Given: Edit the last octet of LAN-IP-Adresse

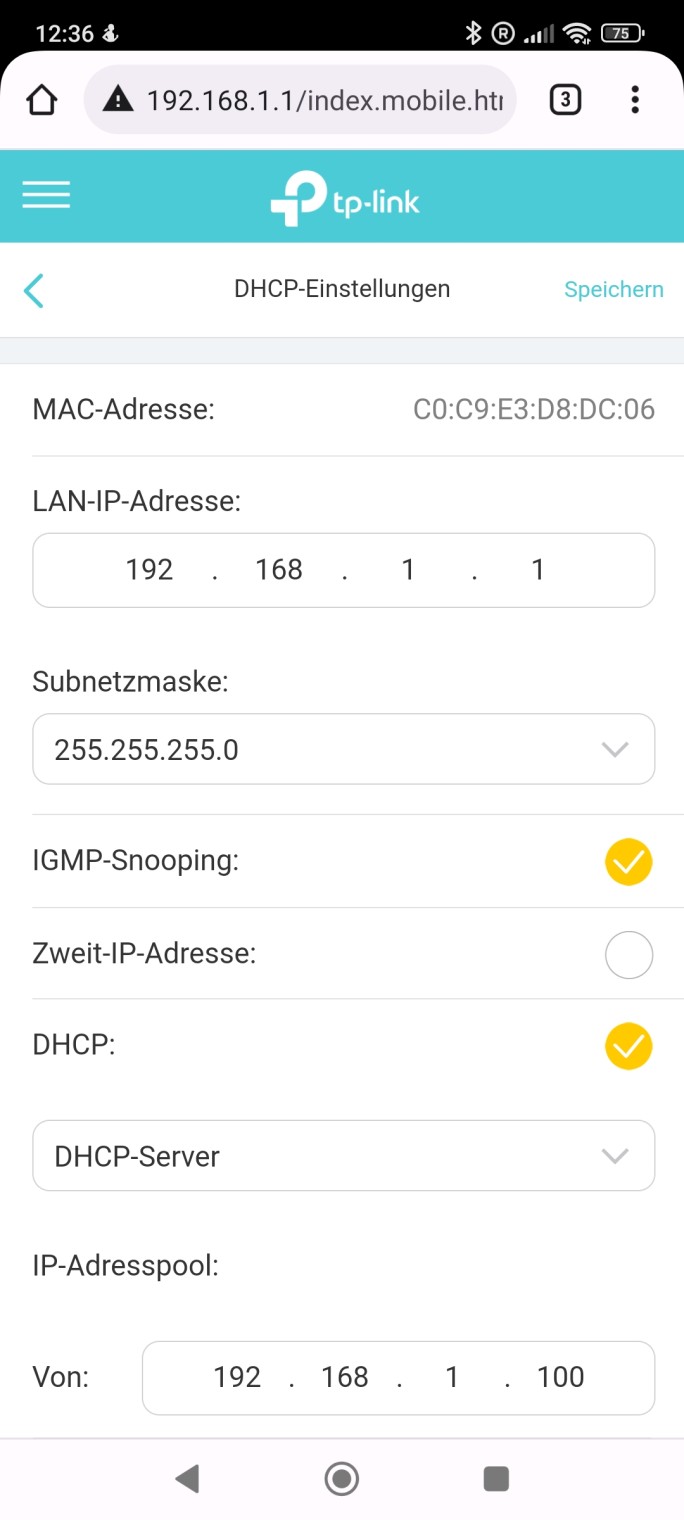Looking at the screenshot, I should pos(538,570).
